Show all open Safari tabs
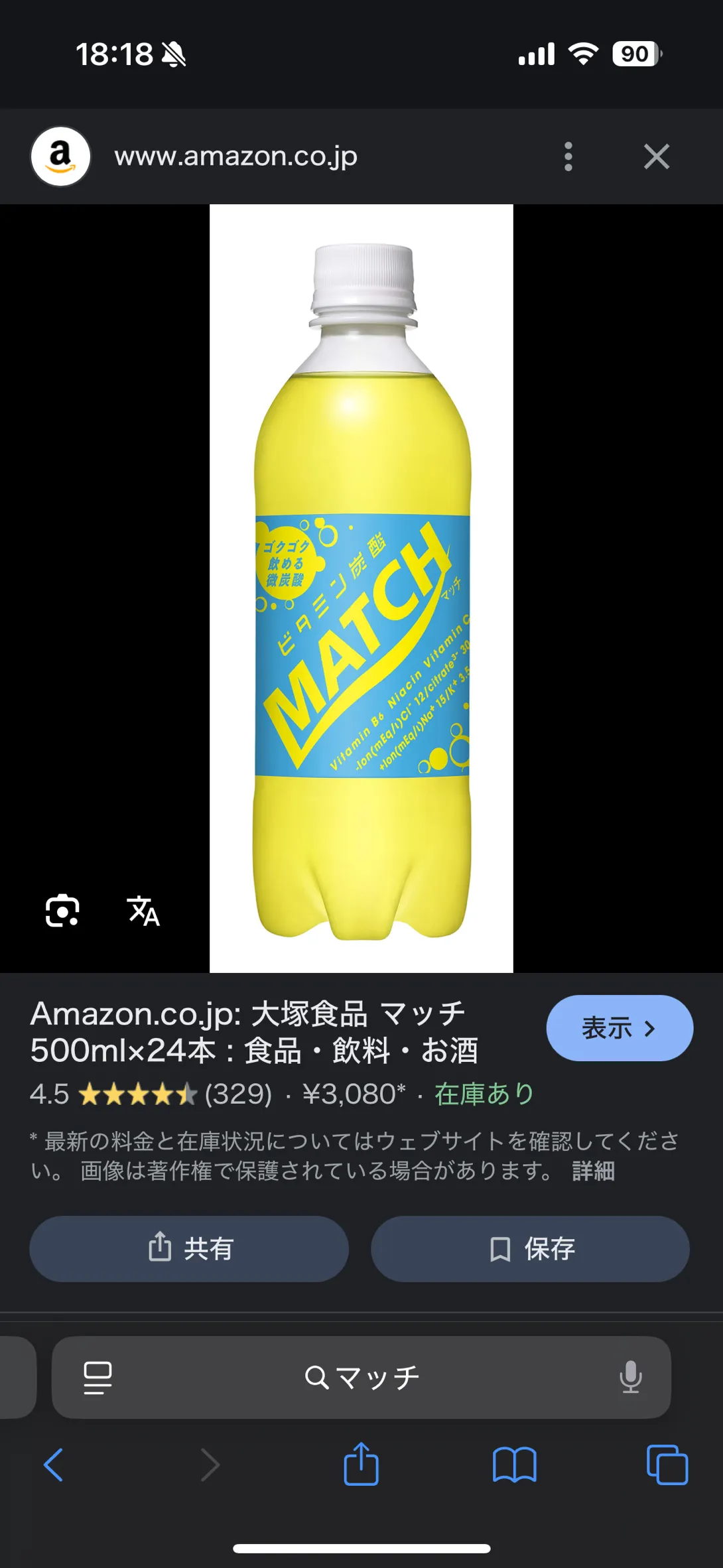This screenshot has height=1568, width=723. (x=667, y=1465)
